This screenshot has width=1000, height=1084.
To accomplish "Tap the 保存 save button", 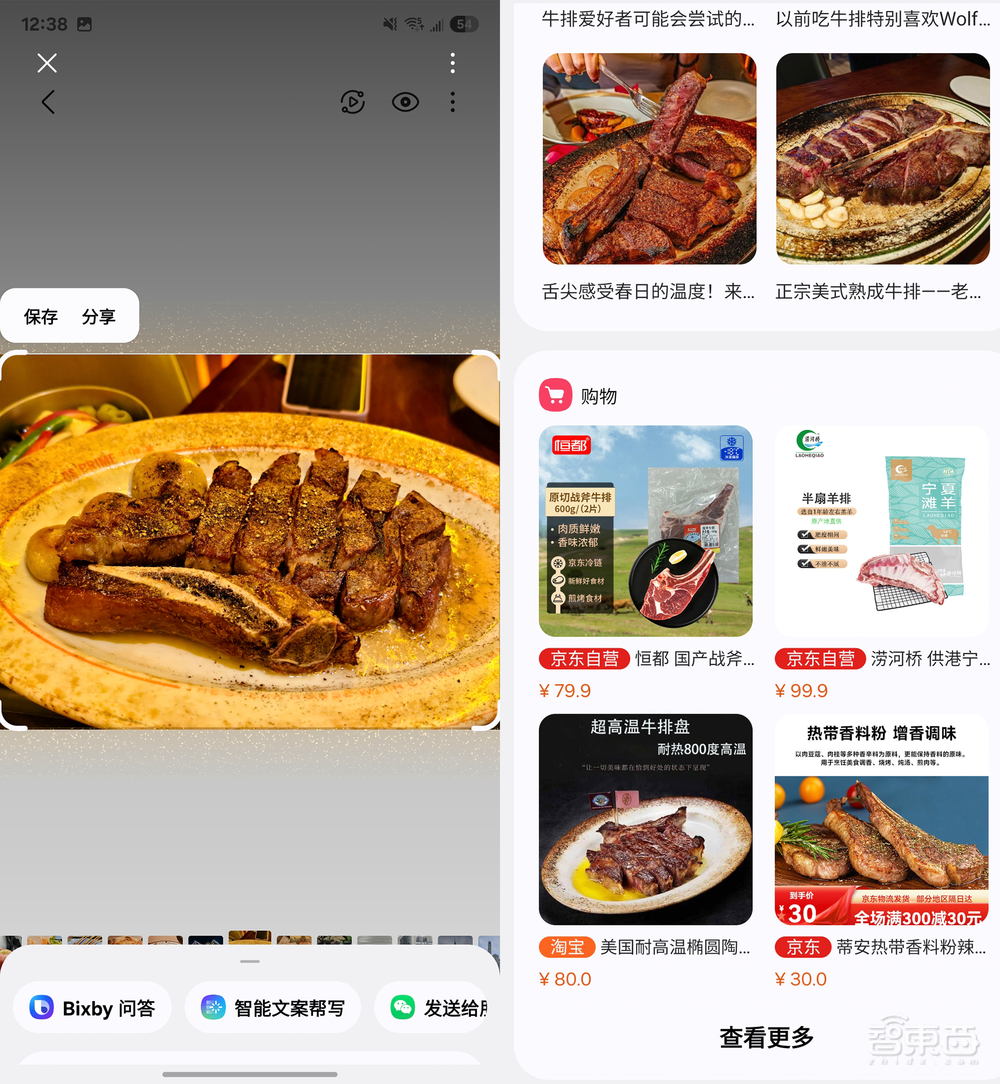I will pos(39,315).
